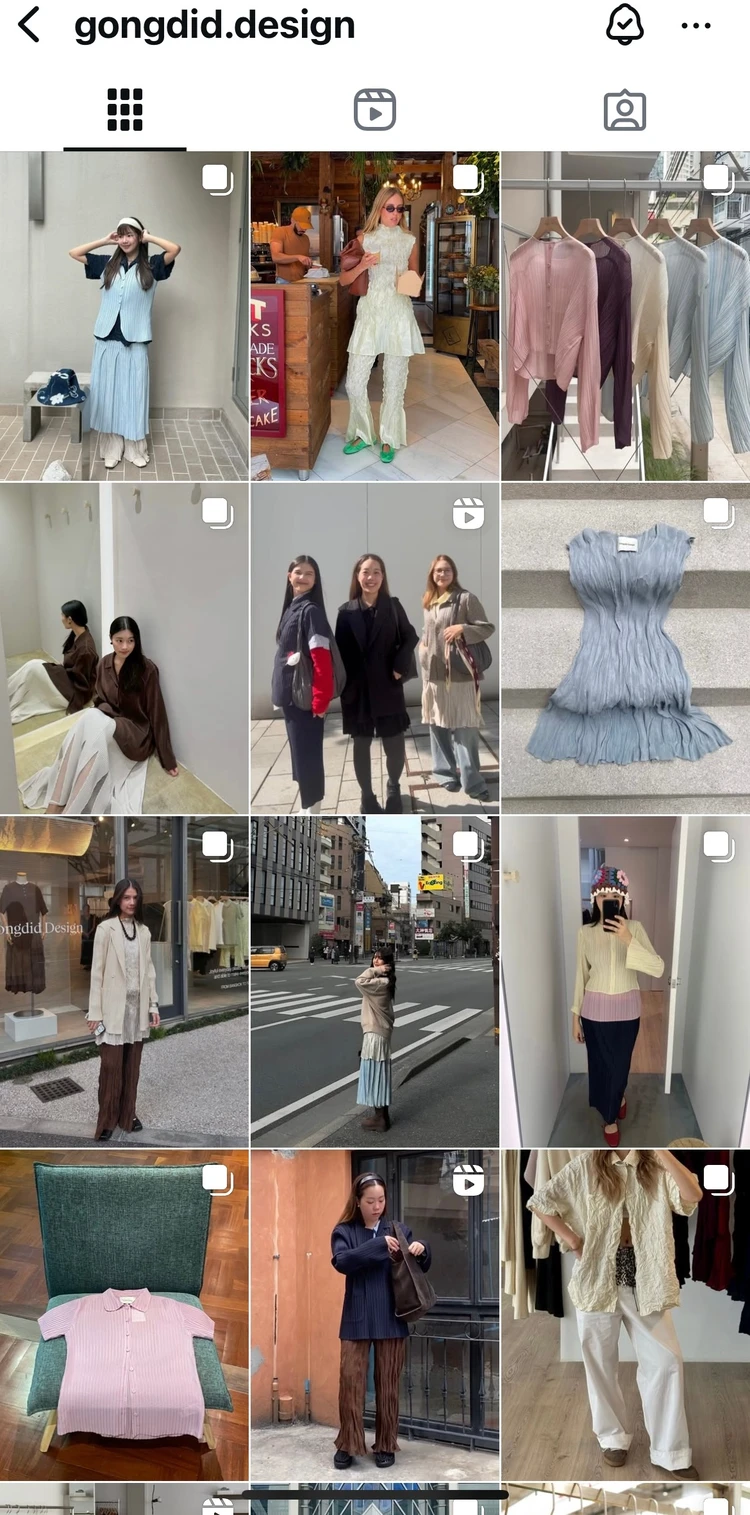Open post of woman at street crosswalk

375,981
